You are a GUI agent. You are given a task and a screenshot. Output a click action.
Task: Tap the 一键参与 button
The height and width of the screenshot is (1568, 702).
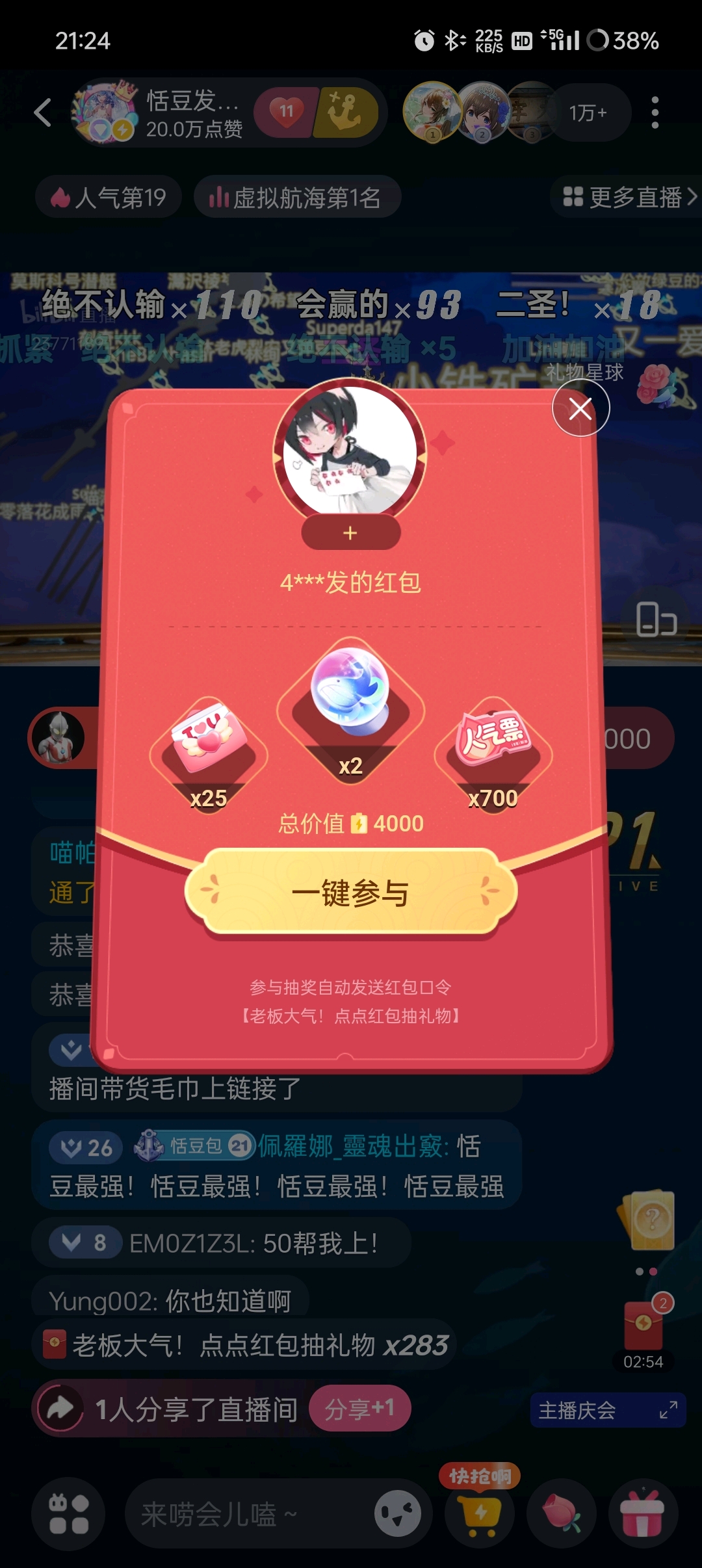(x=351, y=893)
